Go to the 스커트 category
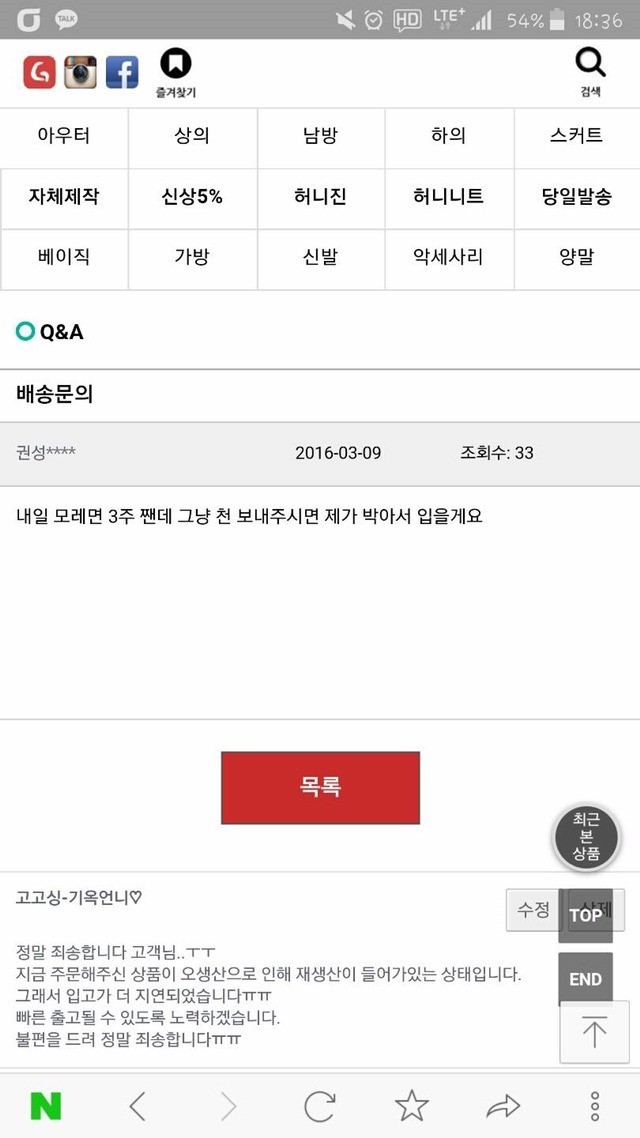 coord(576,136)
